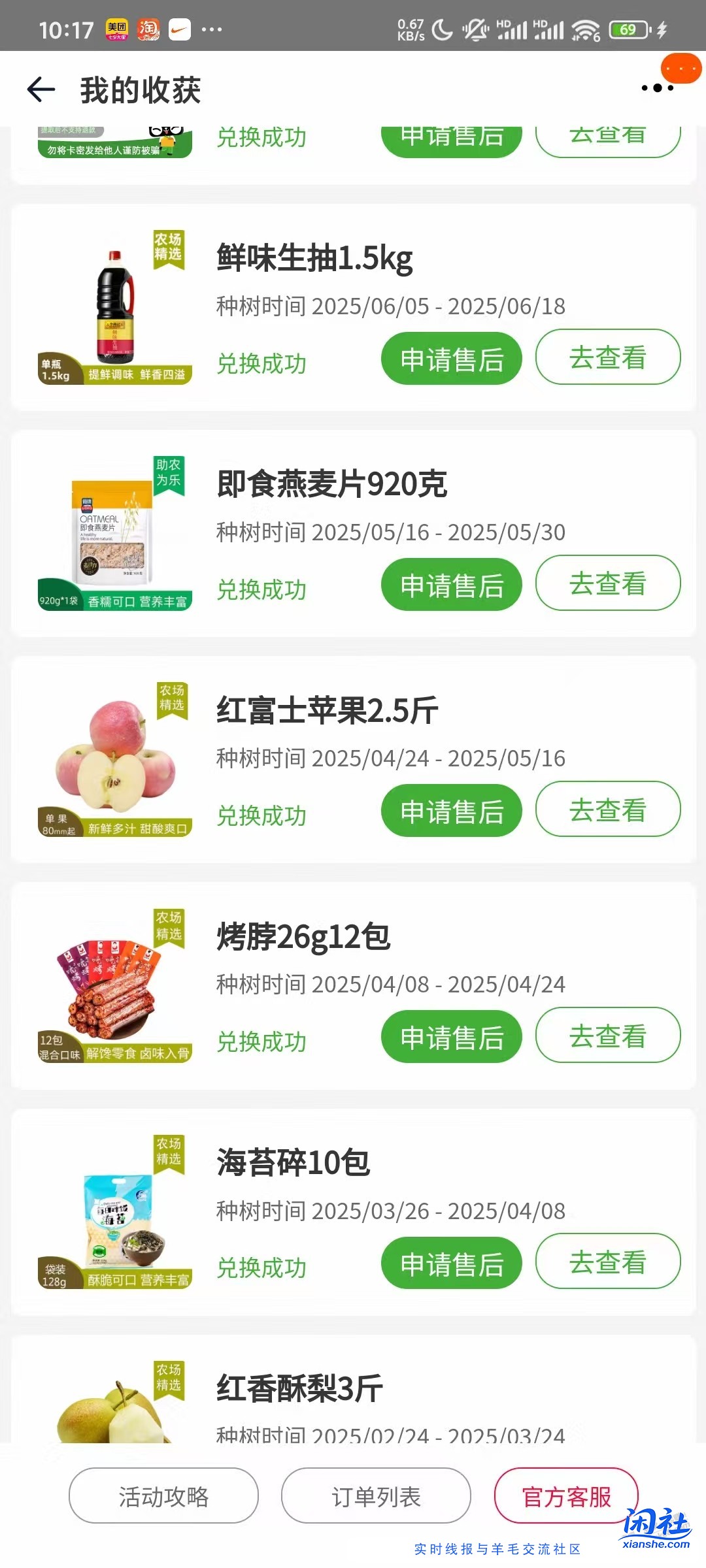Tap the back arrow on 我的收获 page
The image size is (706, 1568).
pos(41,91)
